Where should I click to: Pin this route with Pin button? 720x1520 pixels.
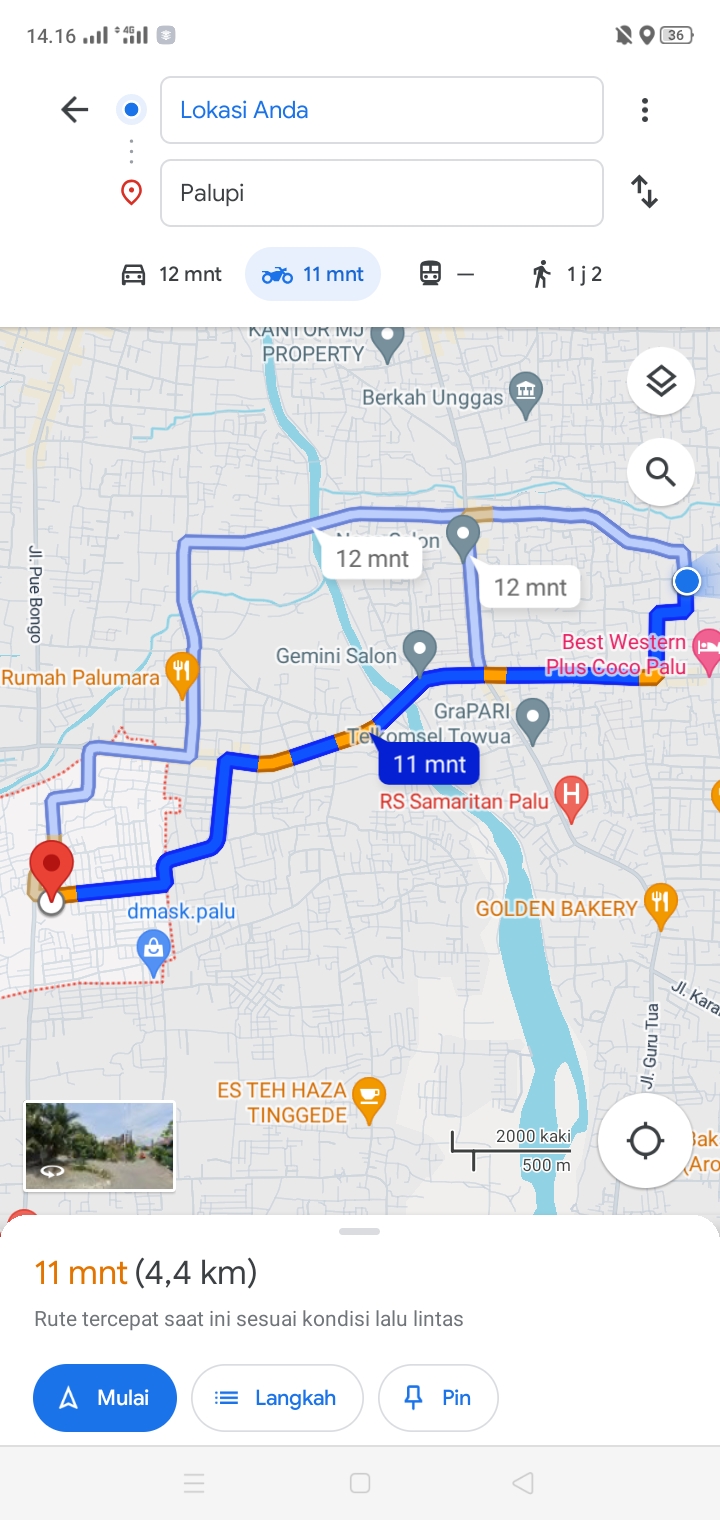tap(438, 1398)
